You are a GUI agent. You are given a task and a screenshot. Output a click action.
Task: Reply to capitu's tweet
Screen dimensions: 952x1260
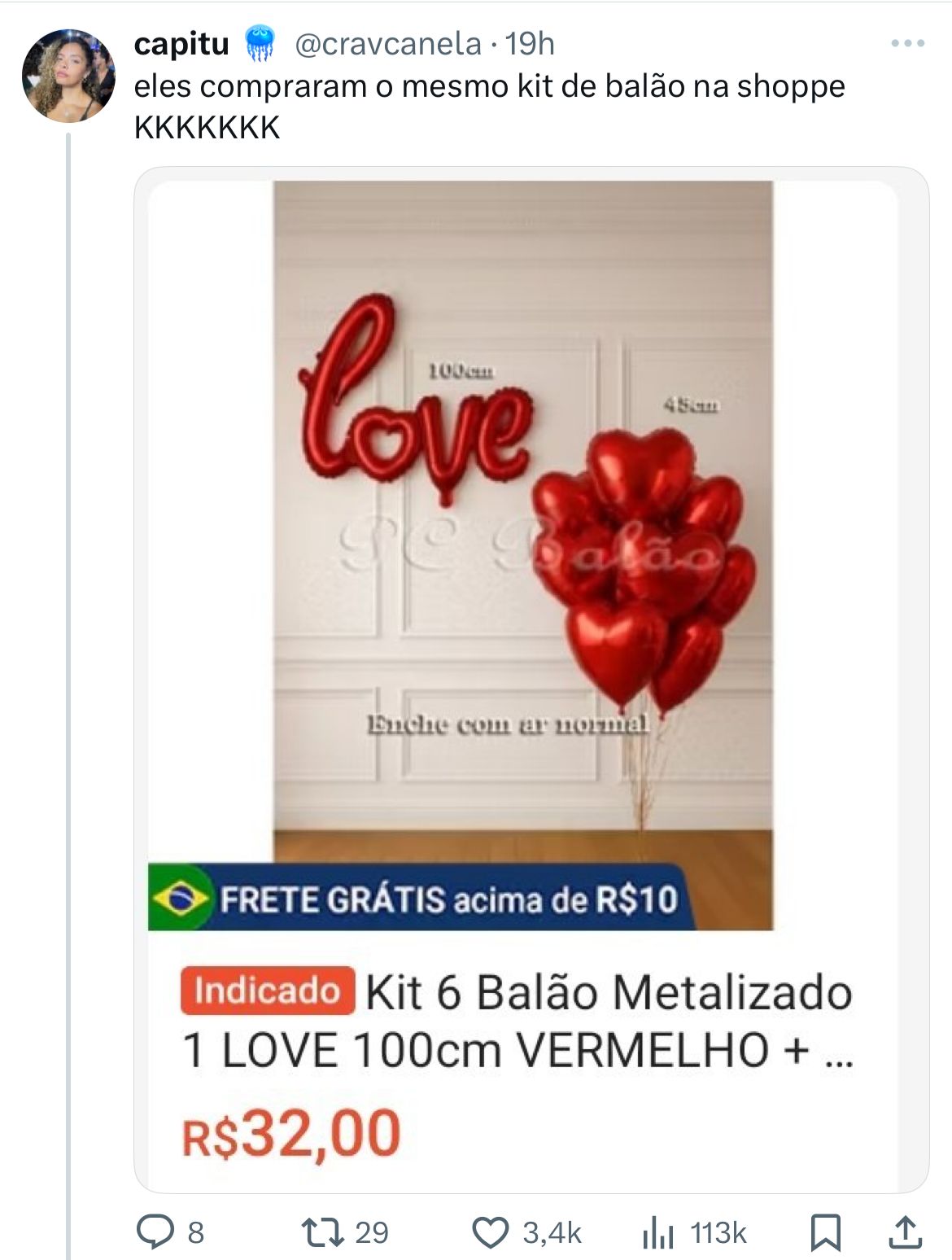[x=152, y=1232]
